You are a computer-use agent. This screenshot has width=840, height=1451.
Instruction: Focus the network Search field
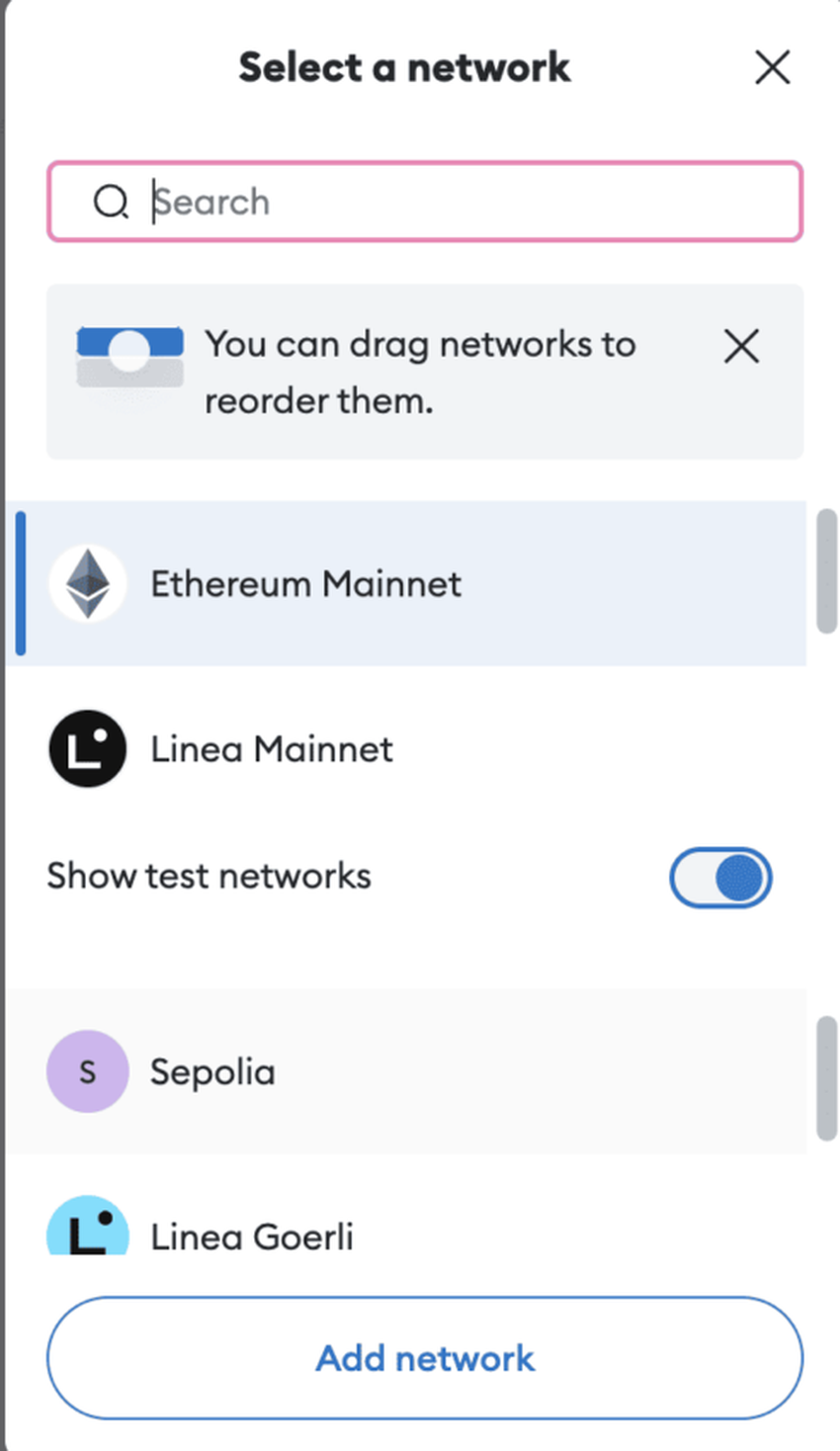(445, 202)
